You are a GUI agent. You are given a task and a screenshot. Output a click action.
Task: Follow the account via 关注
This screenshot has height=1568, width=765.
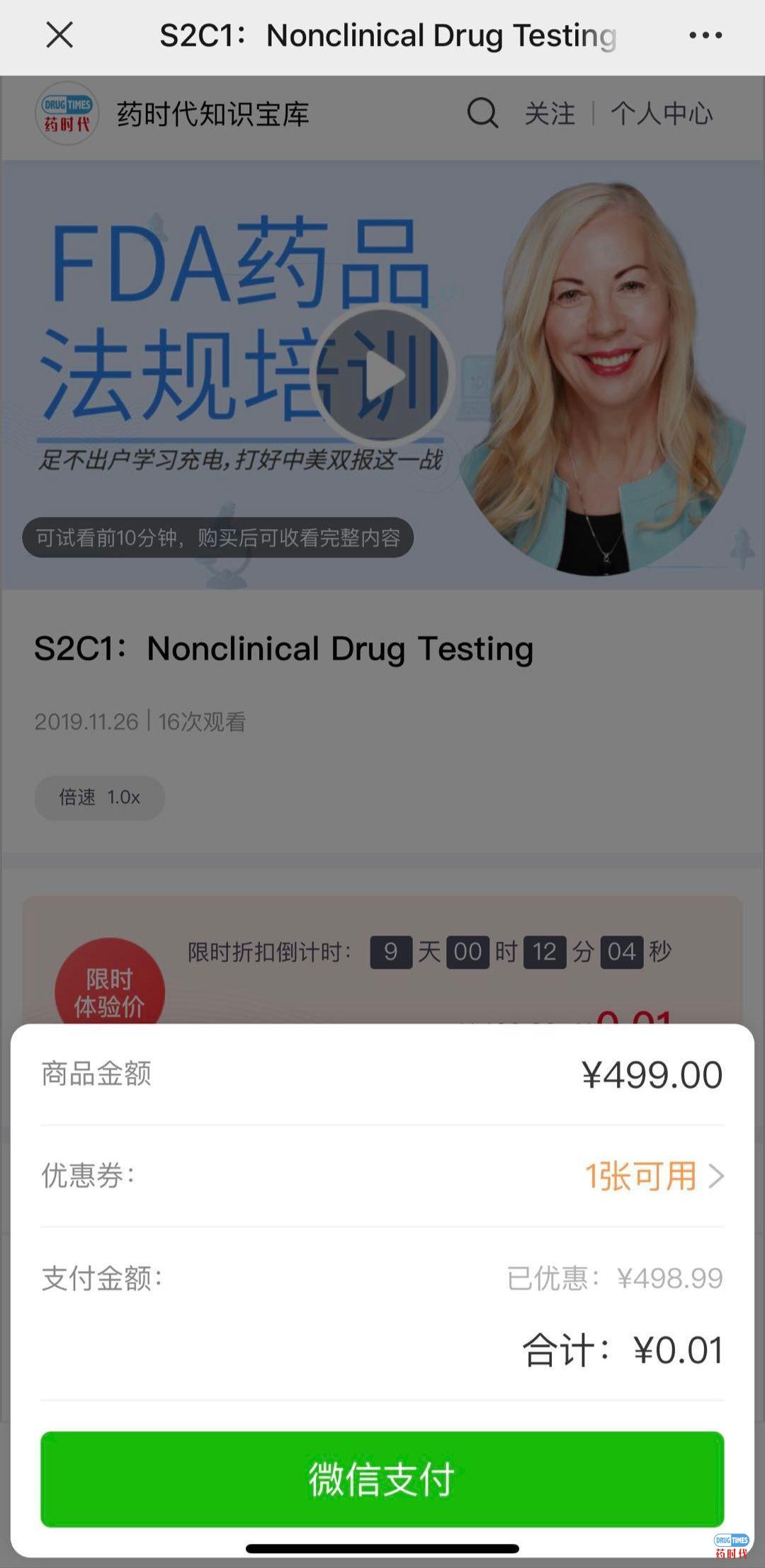tap(550, 113)
